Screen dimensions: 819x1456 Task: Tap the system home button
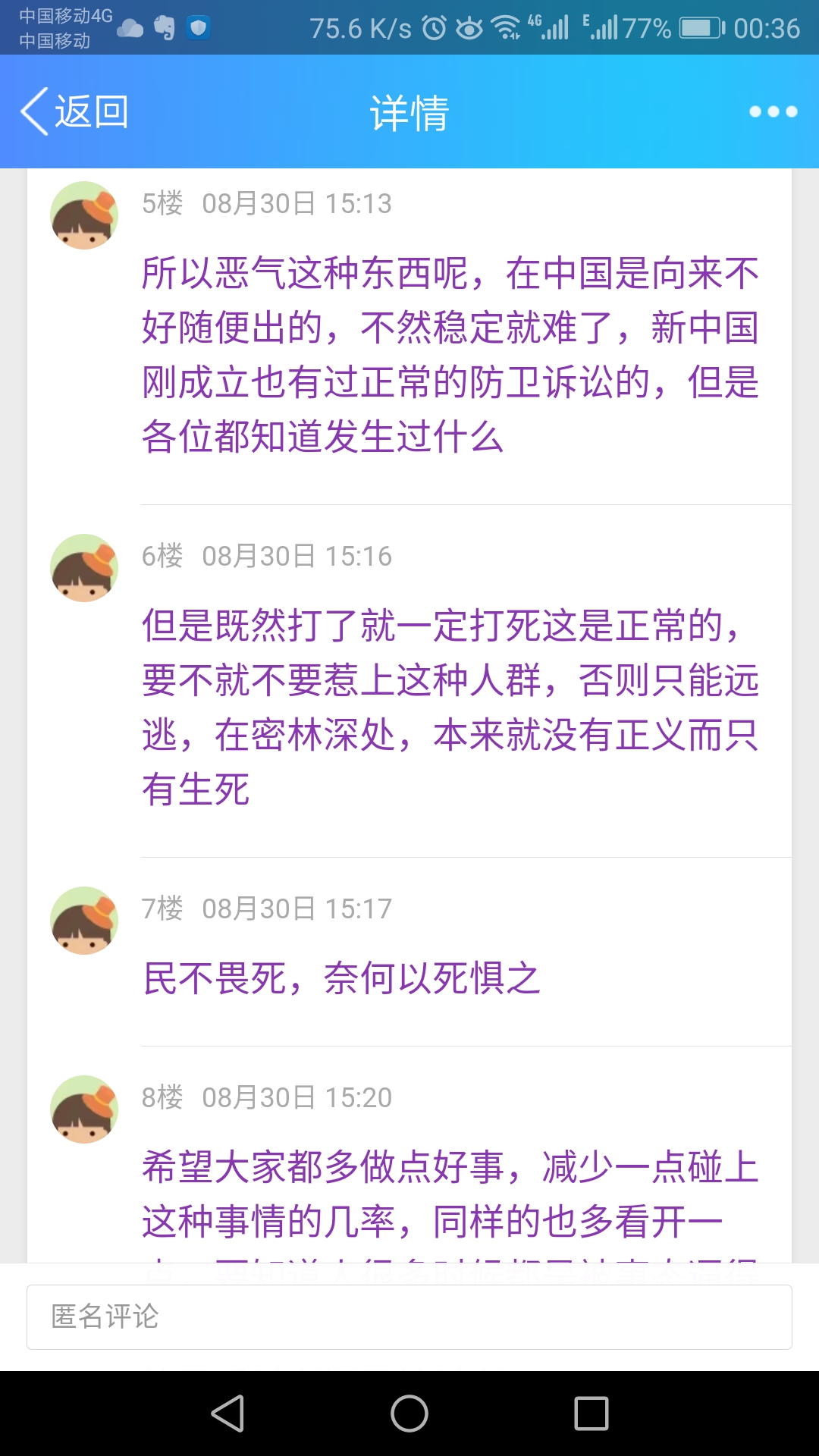(409, 1414)
